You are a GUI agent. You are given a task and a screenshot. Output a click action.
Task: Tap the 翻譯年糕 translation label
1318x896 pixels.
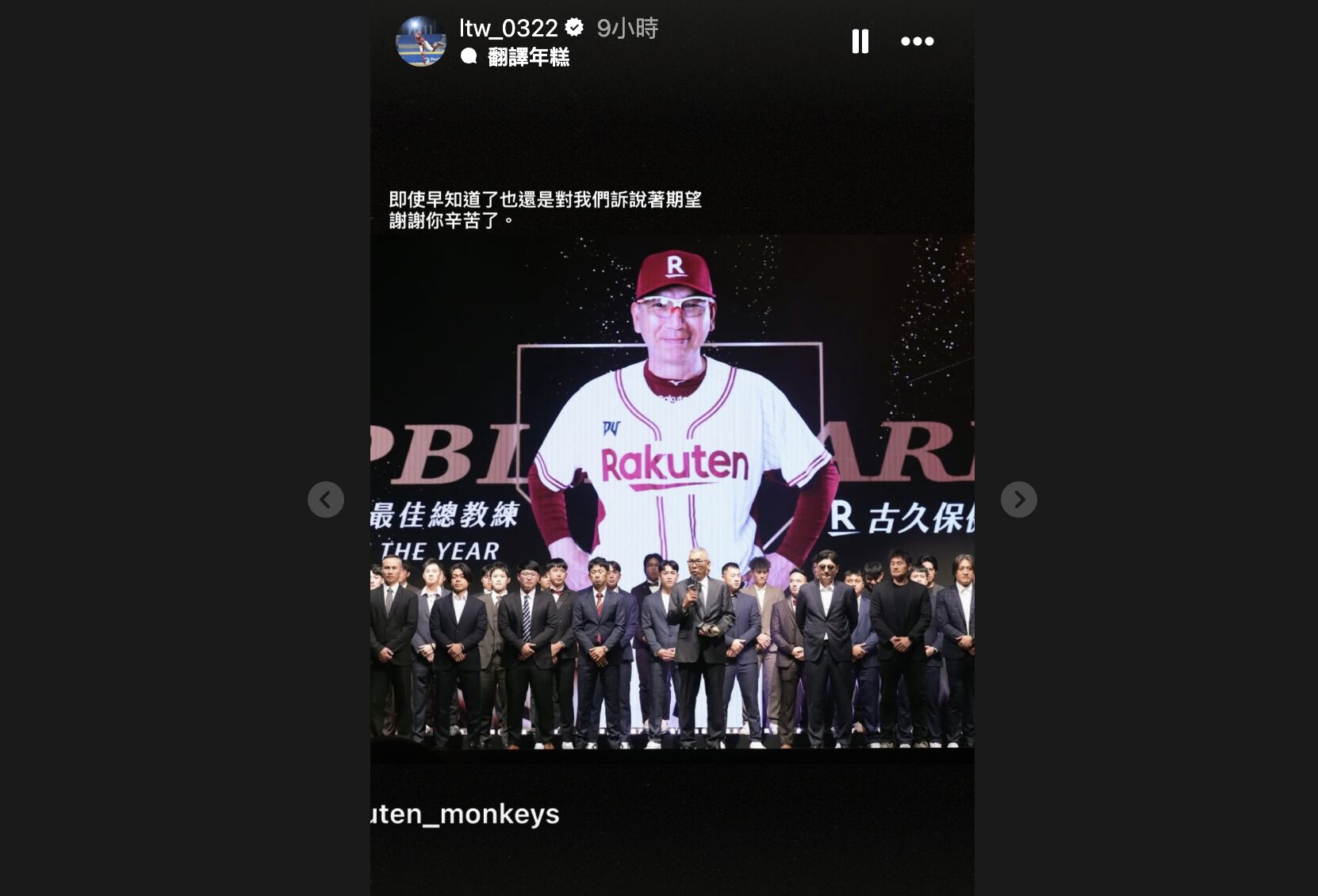click(x=528, y=57)
